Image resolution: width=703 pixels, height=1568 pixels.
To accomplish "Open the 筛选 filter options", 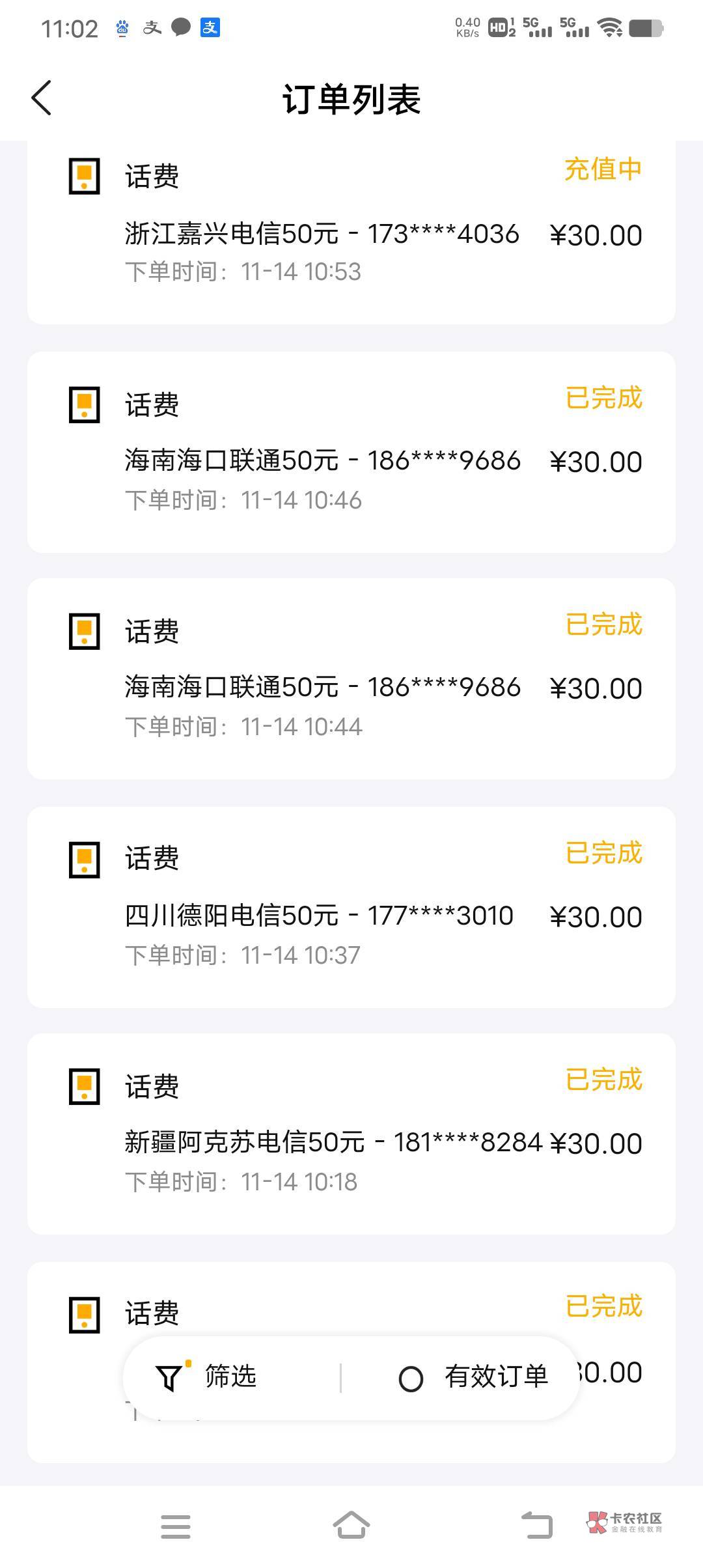I will point(207,1377).
